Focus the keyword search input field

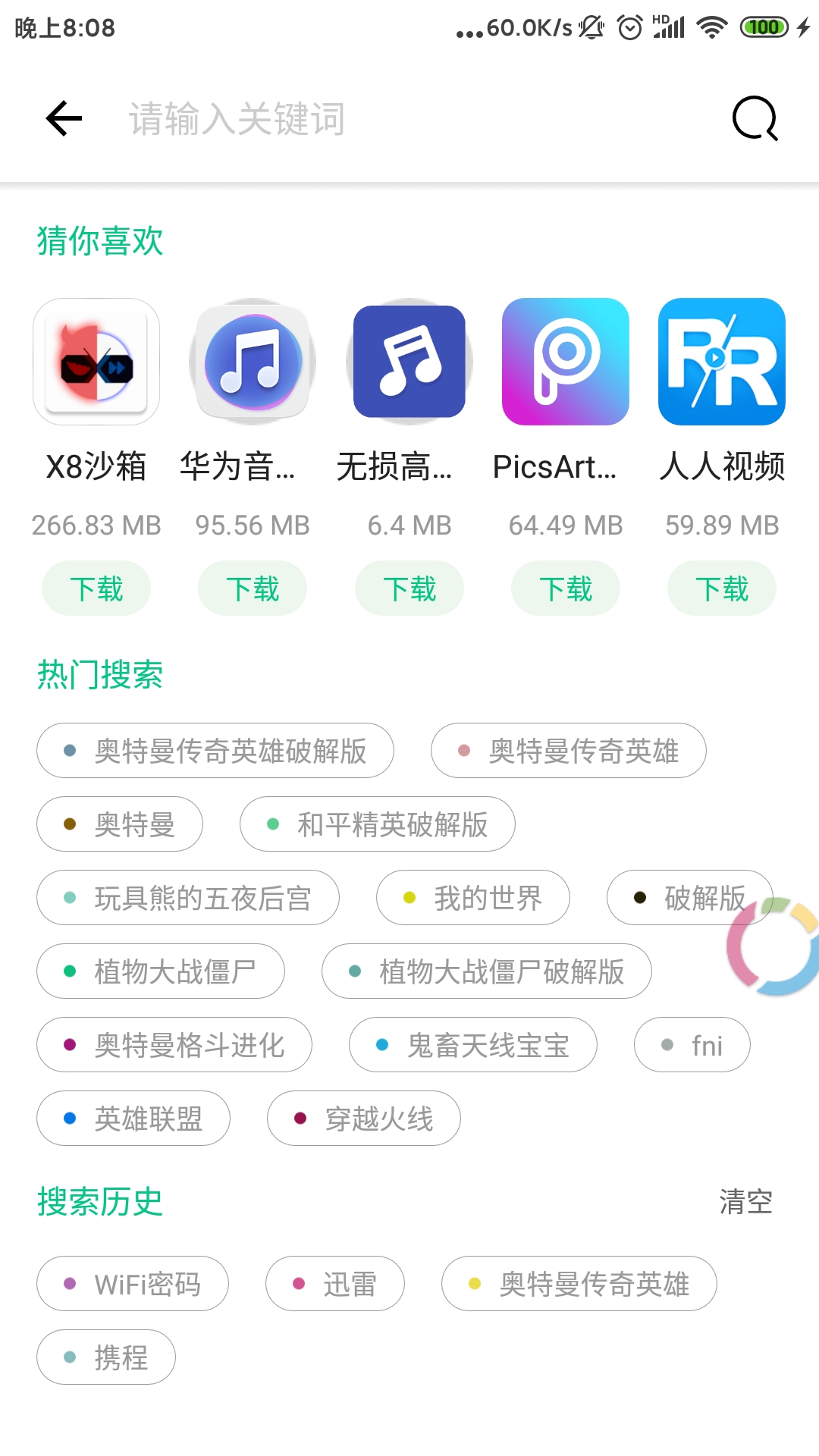409,119
